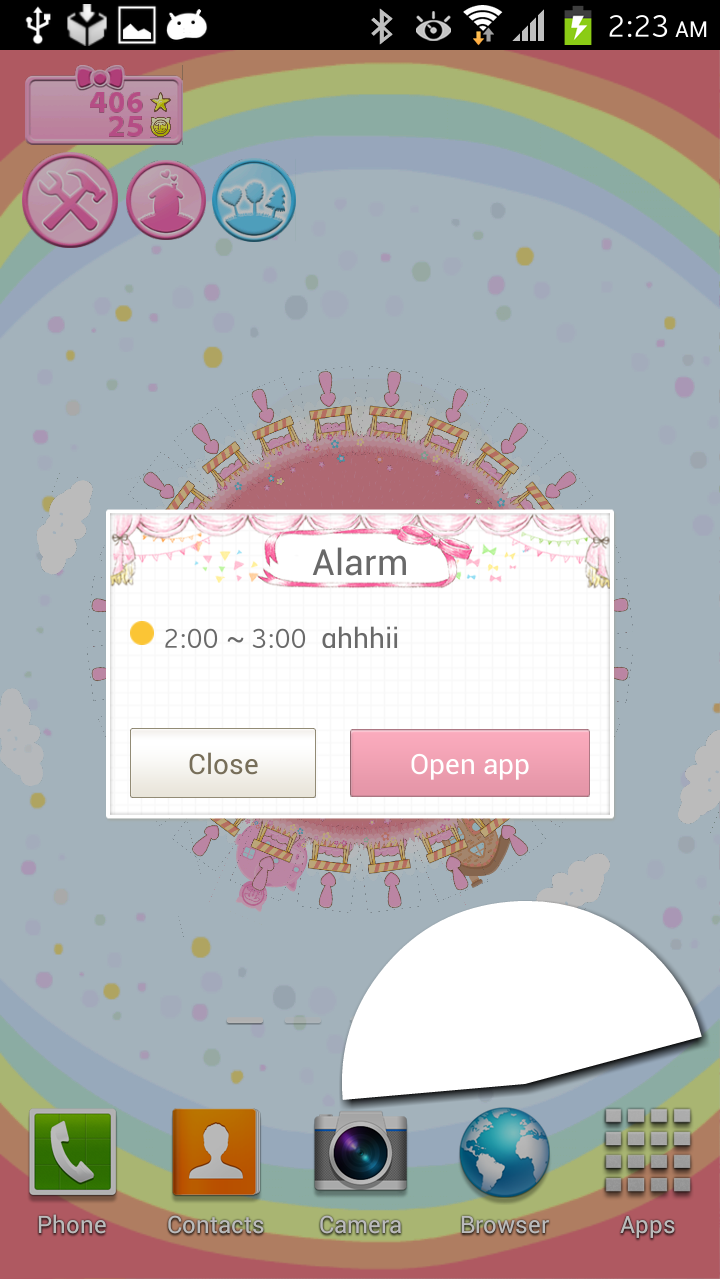This screenshot has width=720, height=1279.
Task: Open the blue trees world icon
Action: pyautogui.click(x=254, y=200)
